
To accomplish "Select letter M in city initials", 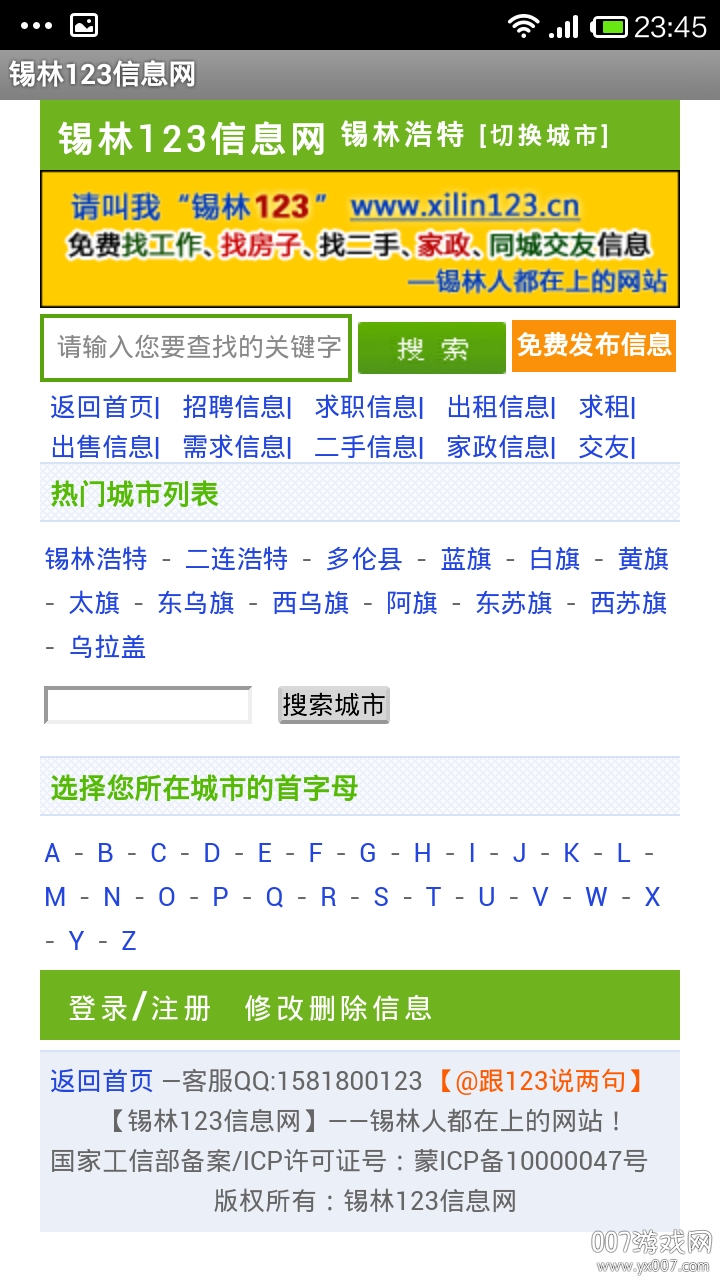I will pos(55,897).
